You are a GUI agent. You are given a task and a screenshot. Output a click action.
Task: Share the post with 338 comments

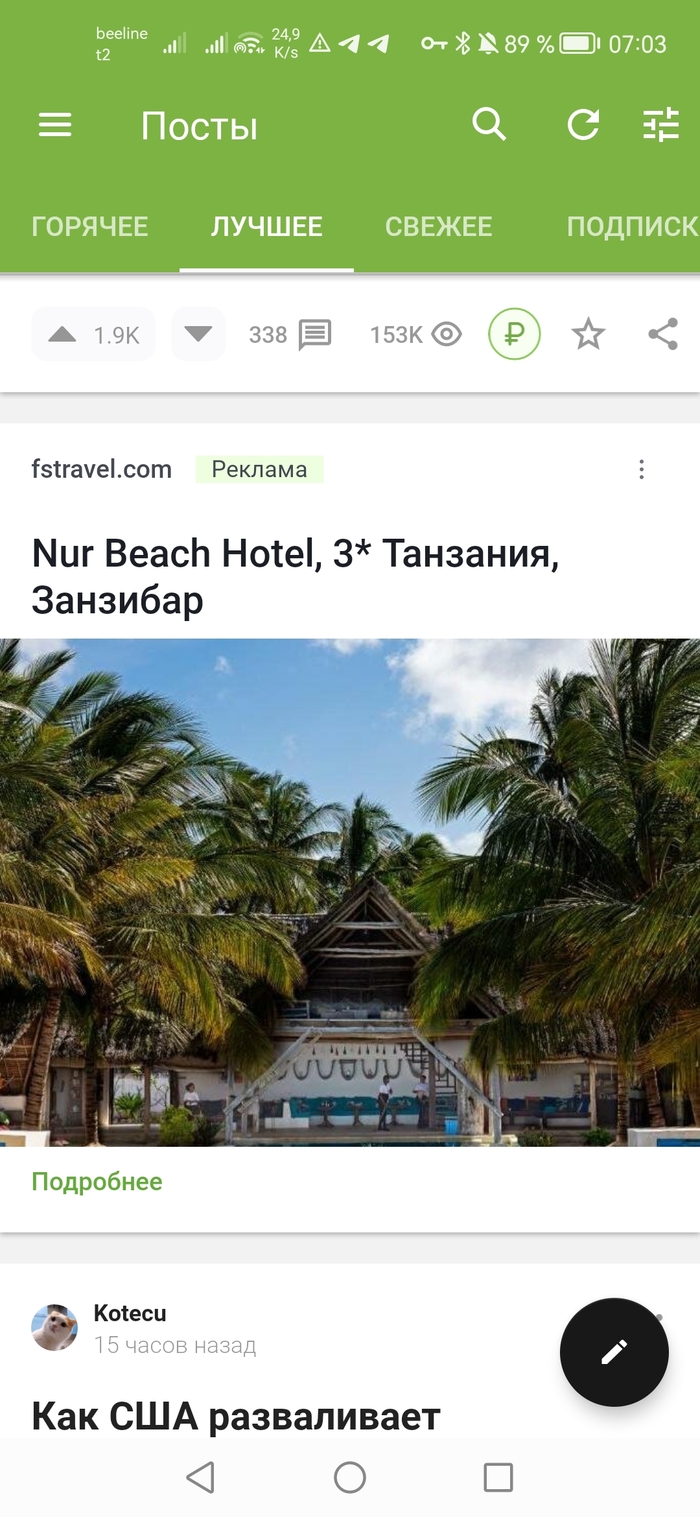(x=663, y=334)
